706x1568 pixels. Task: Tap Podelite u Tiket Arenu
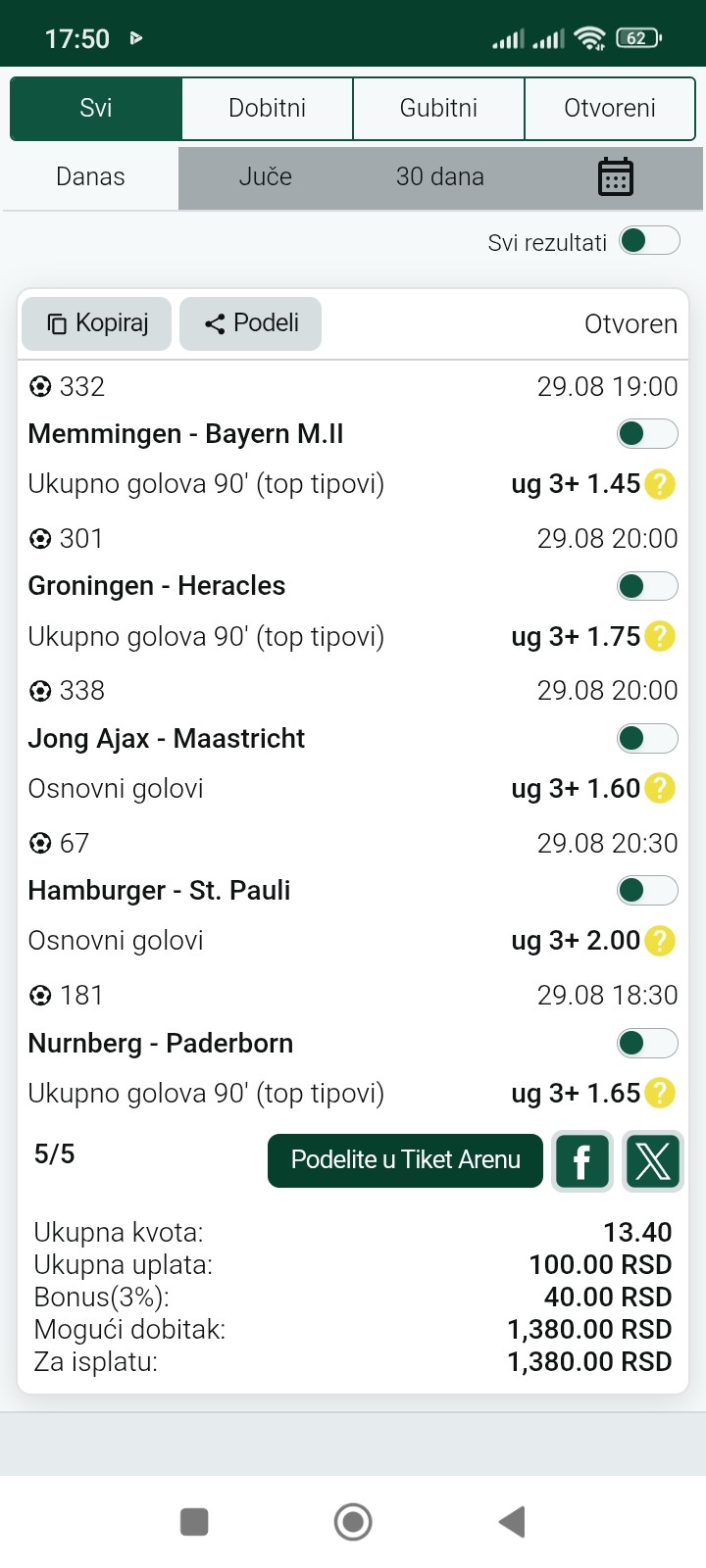coord(405,1160)
